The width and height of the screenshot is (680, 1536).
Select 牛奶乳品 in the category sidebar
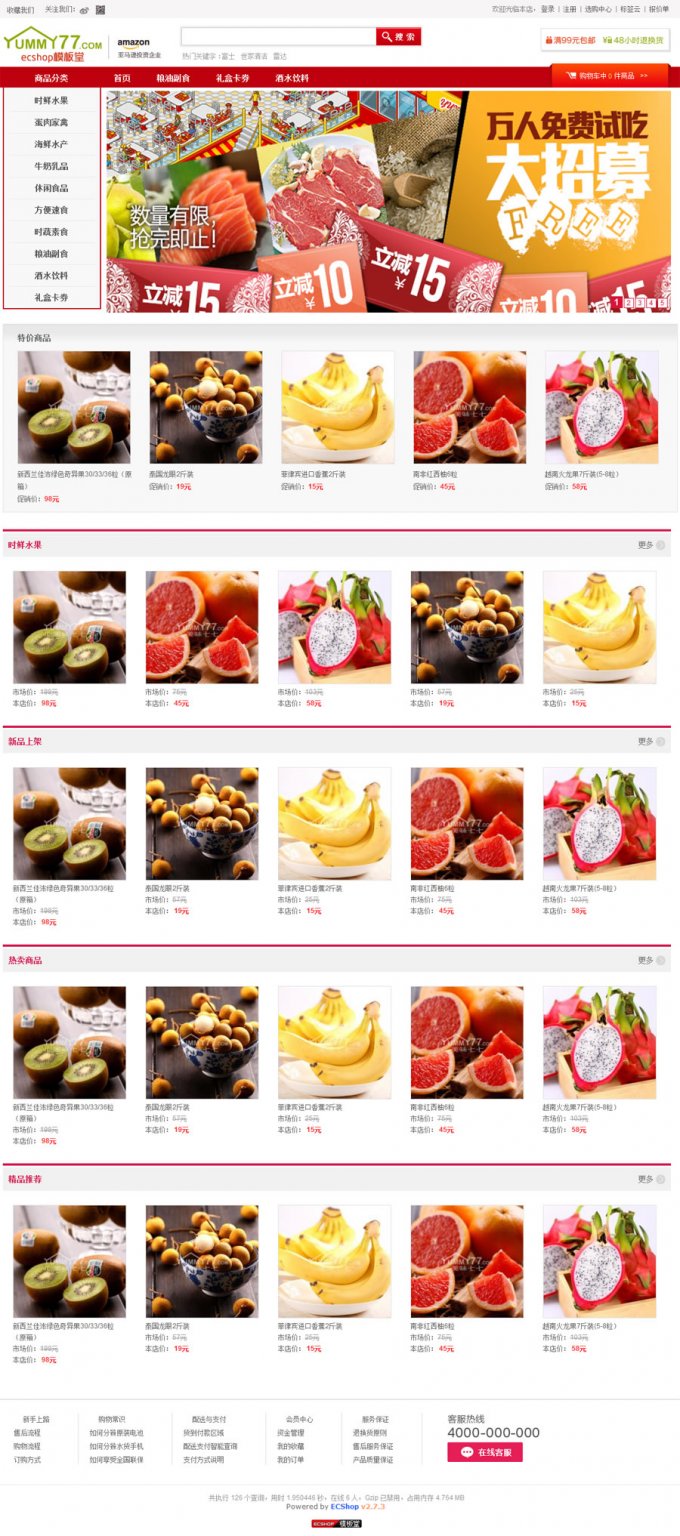tap(51, 166)
